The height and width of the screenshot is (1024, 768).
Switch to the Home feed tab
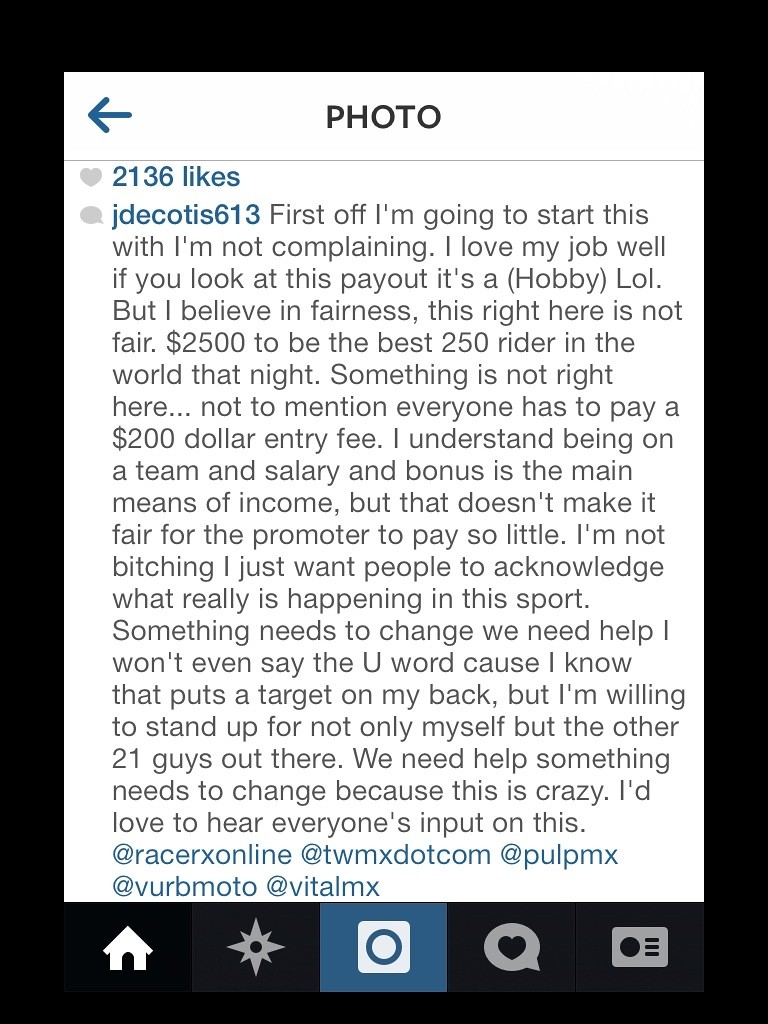(x=128, y=947)
